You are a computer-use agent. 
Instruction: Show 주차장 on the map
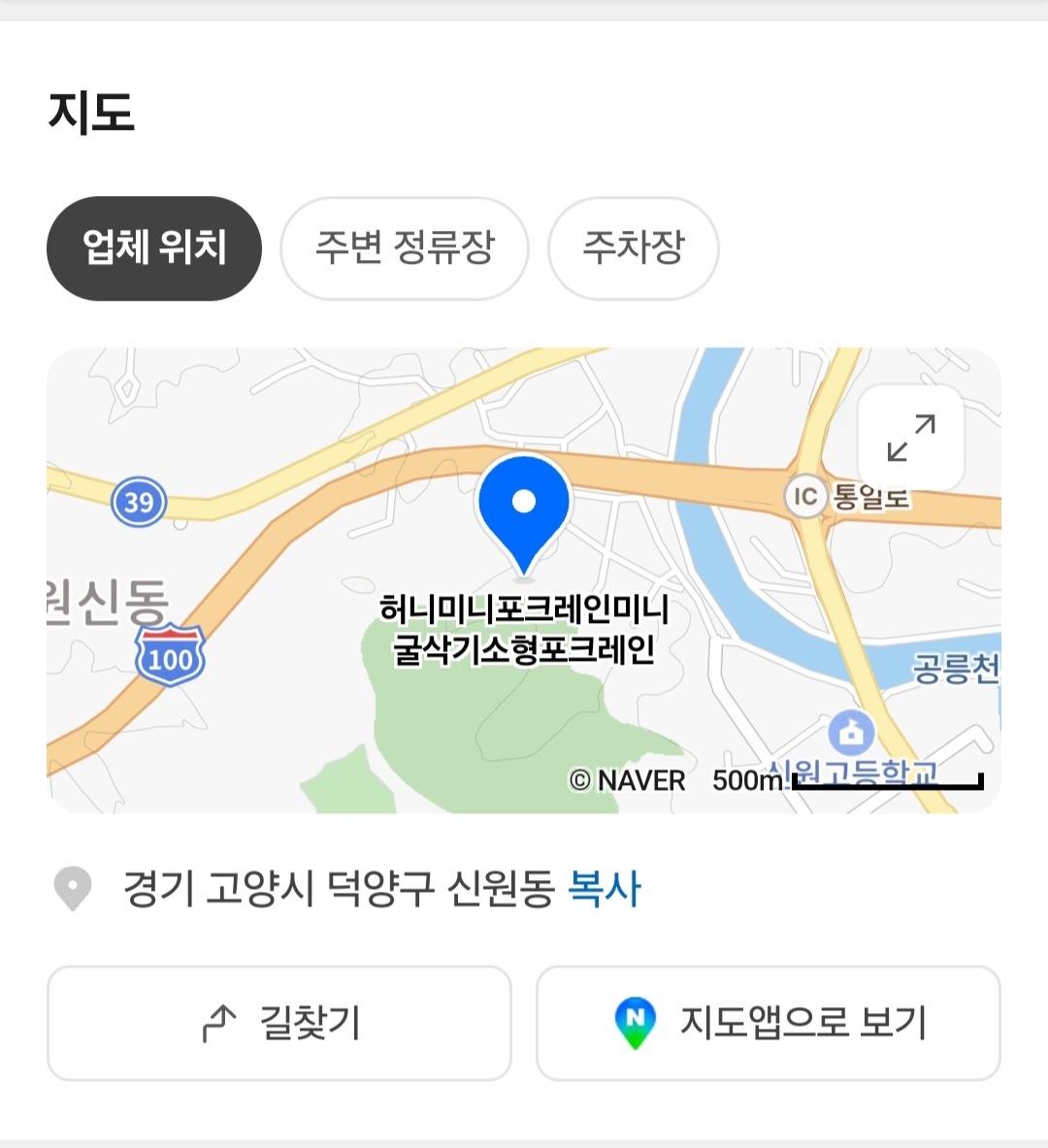(x=634, y=248)
